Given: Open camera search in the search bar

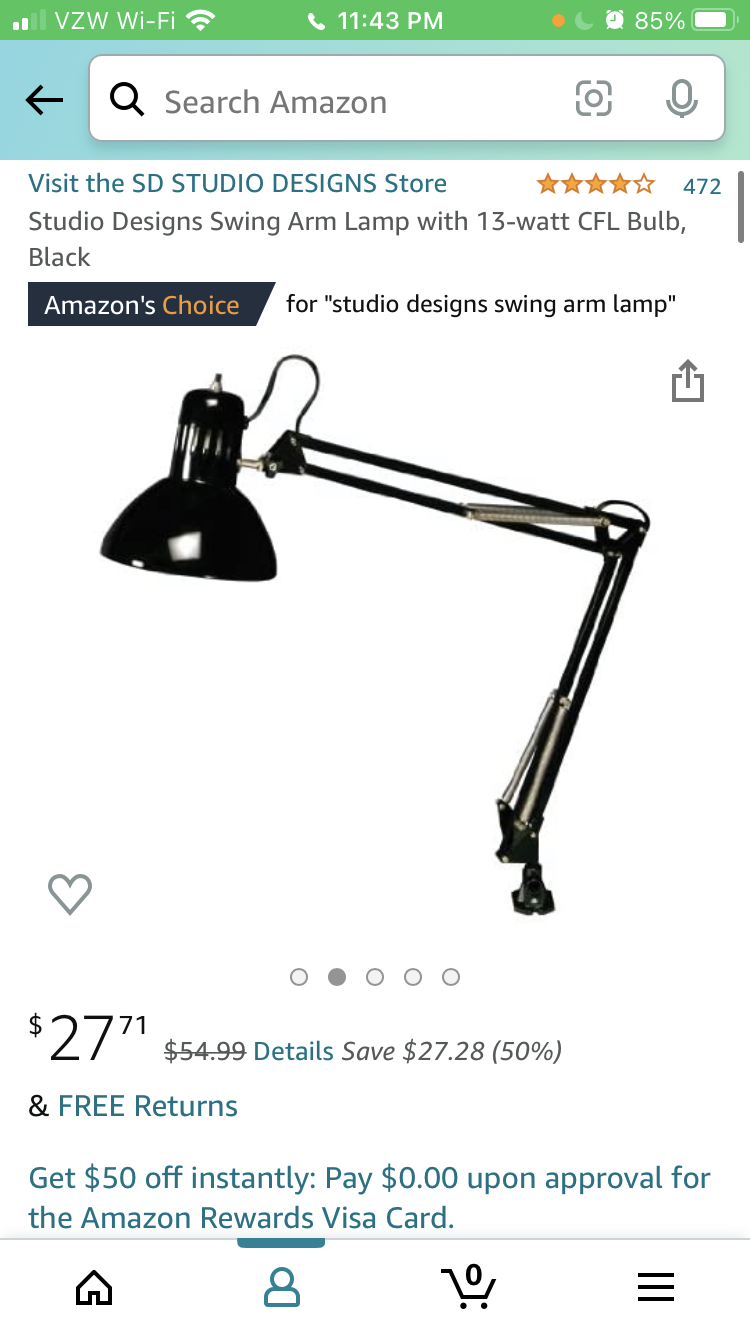Looking at the screenshot, I should tap(593, 99).
